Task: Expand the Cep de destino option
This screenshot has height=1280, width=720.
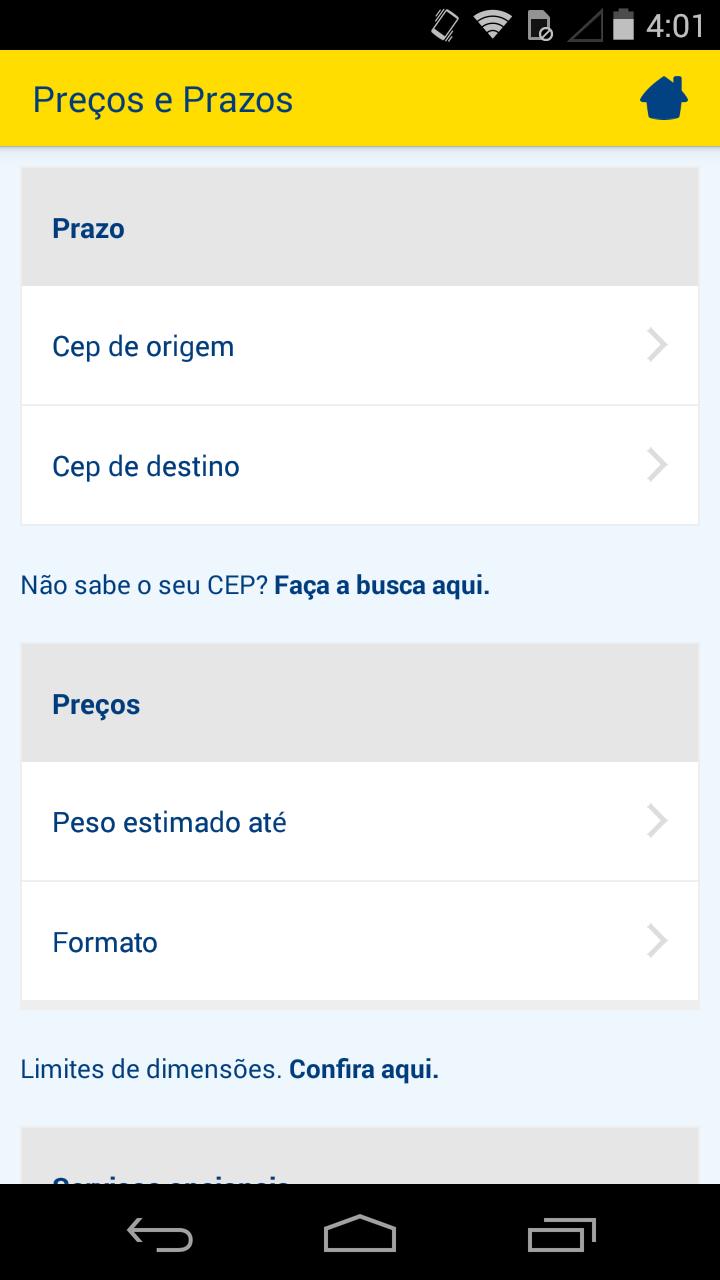Action: [x=360, y=465]
